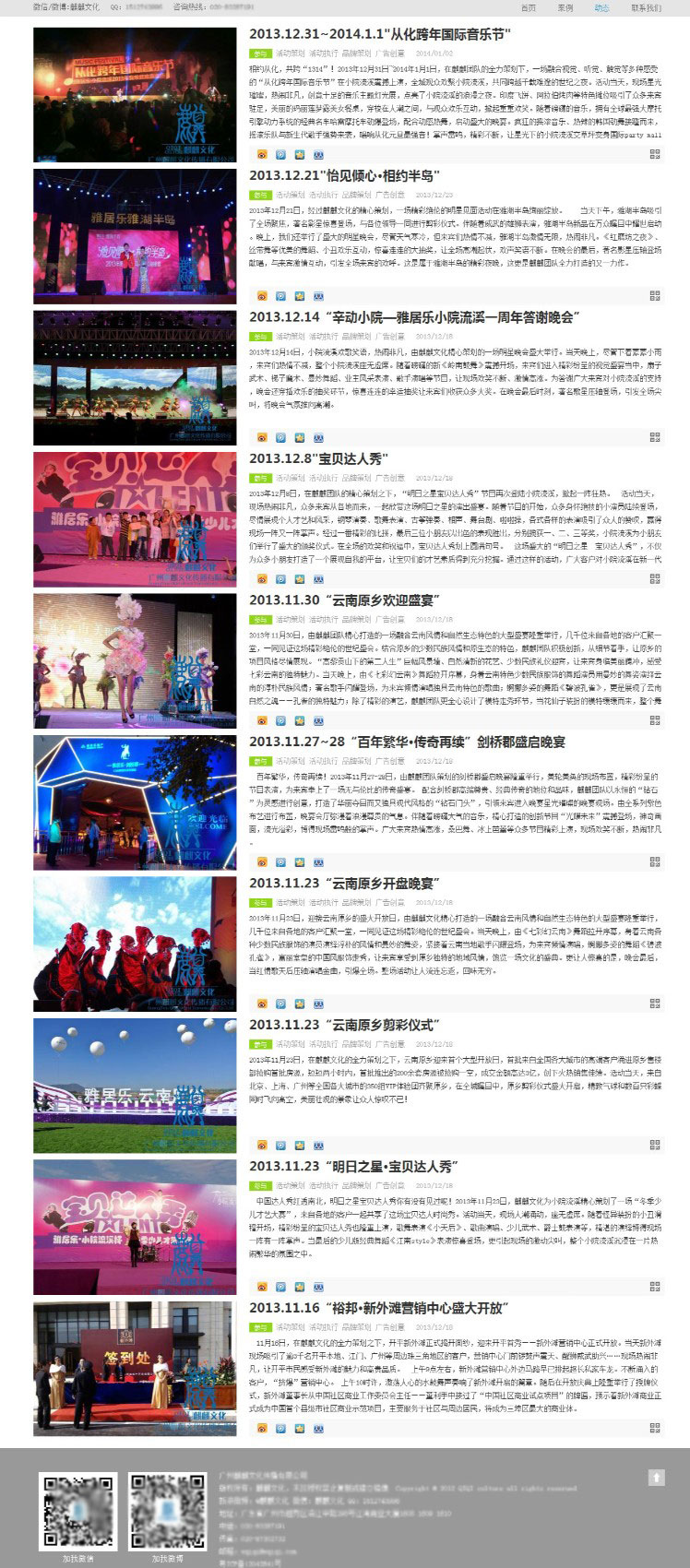The image size is (690, 1568).
Task: View the 2013.11.30 云南原乡欢迎盛宴 thumbnail
Action: click(x=135, y=660)
